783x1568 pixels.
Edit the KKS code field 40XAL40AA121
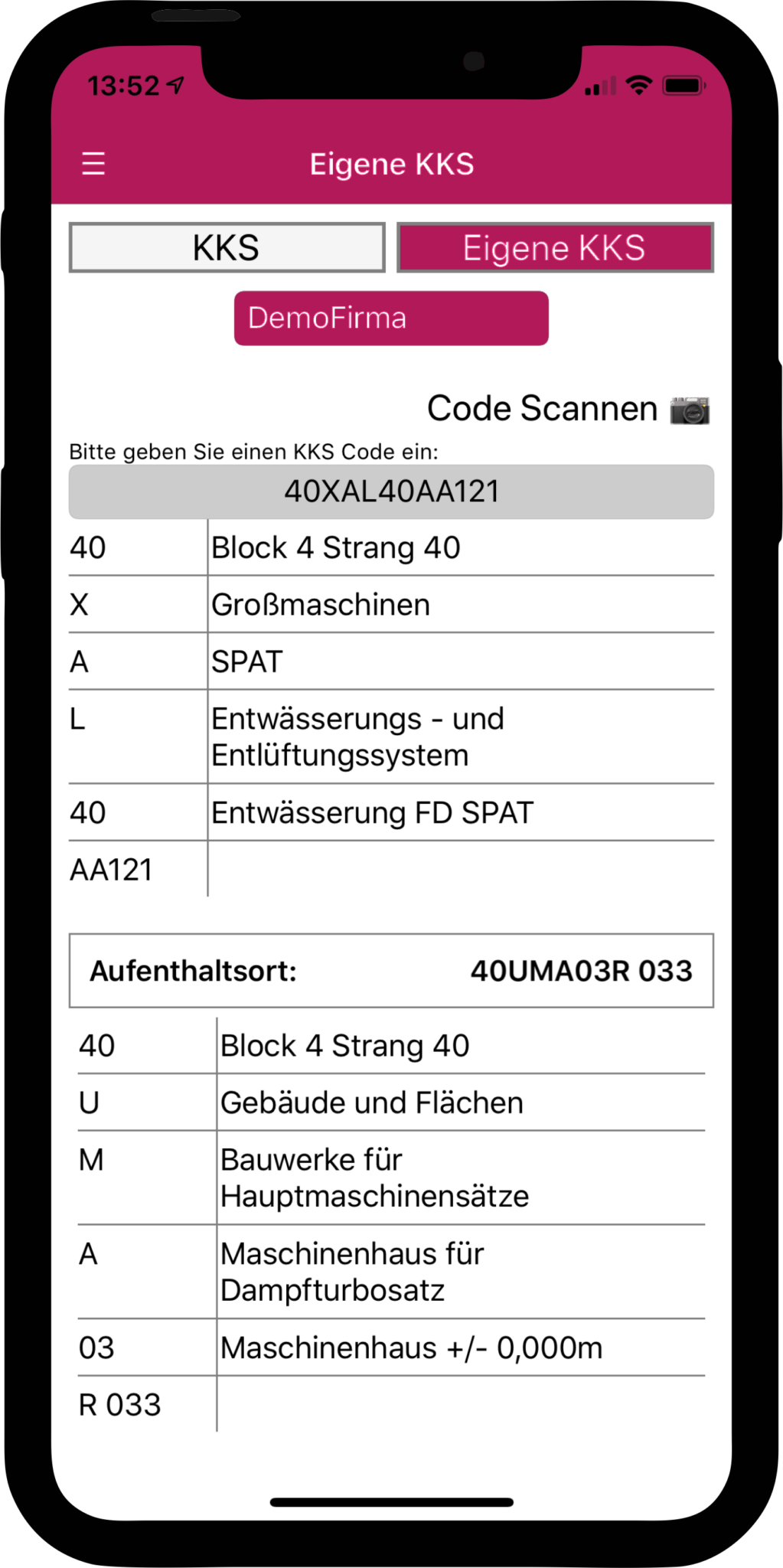coord(391,492)
